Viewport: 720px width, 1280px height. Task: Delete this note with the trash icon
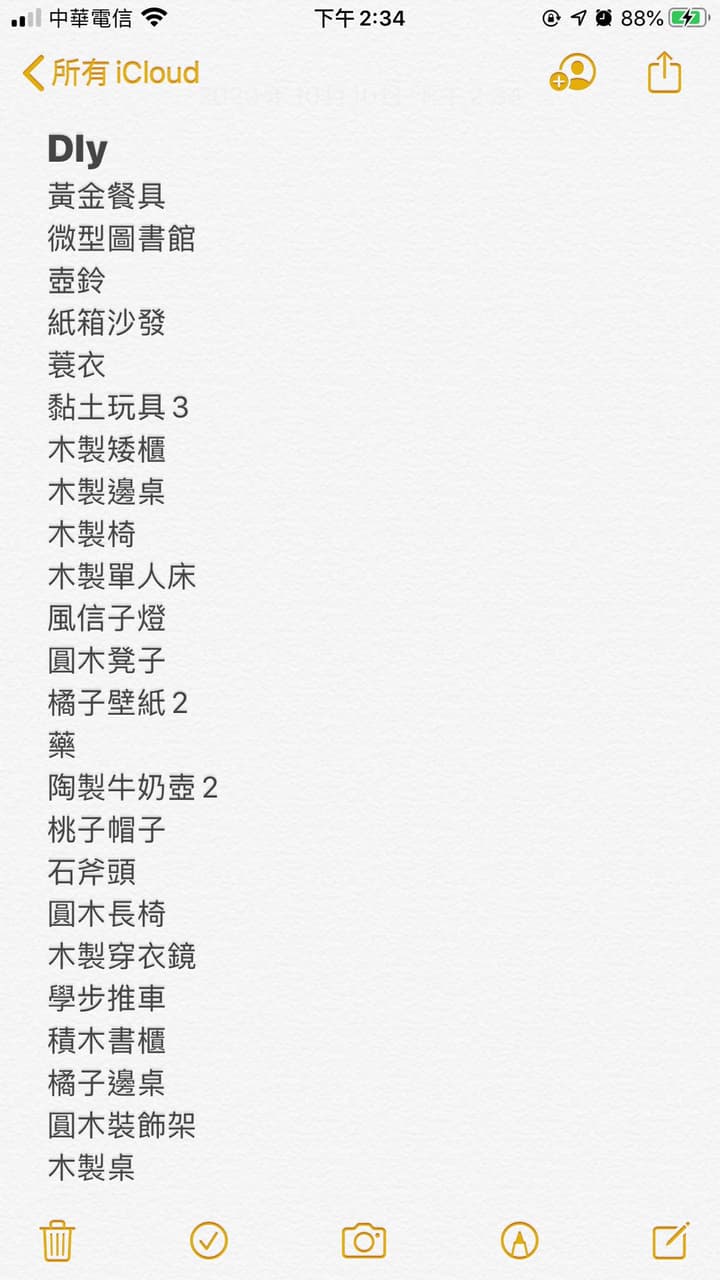tap(57, 1241)
